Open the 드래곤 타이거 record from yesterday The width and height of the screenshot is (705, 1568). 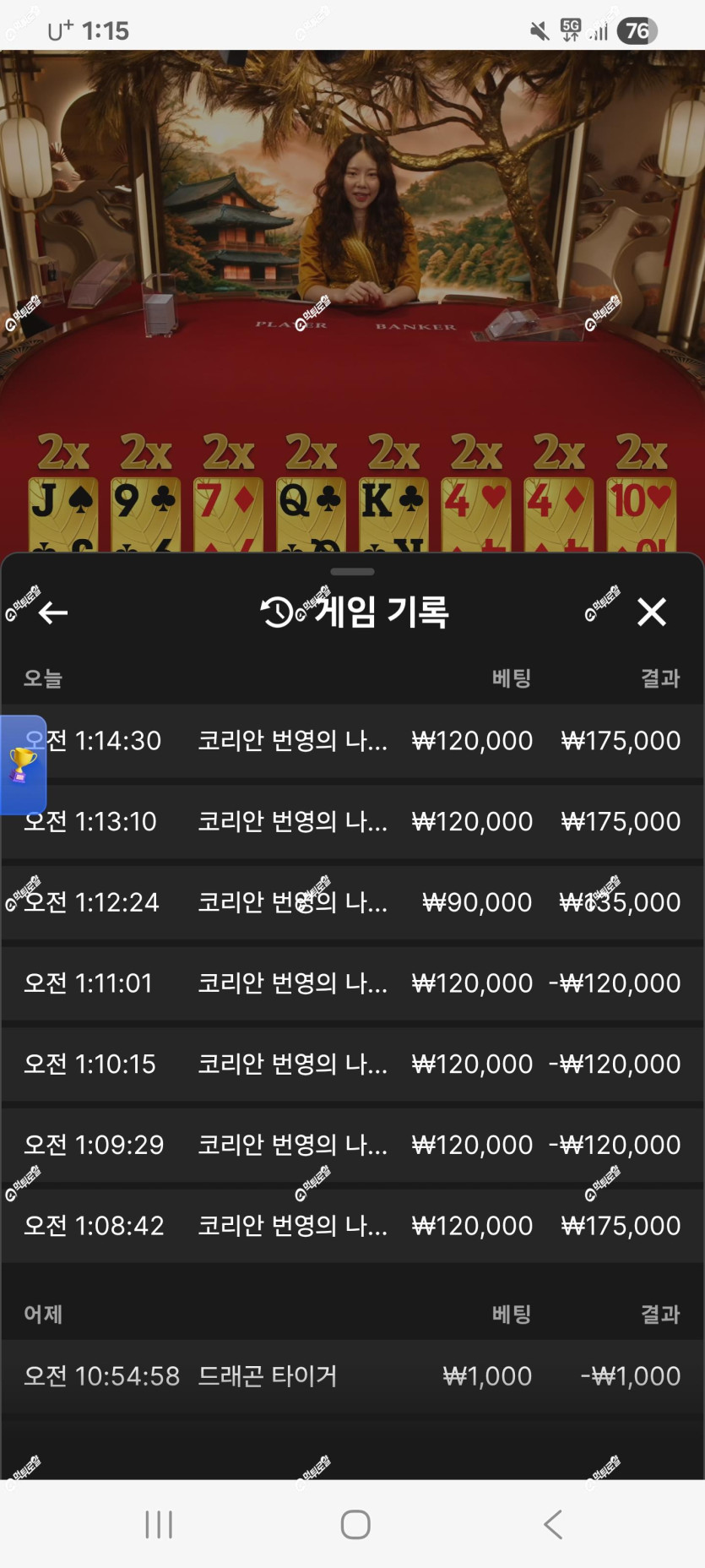pyautogui.click(x=353, y=1376)
